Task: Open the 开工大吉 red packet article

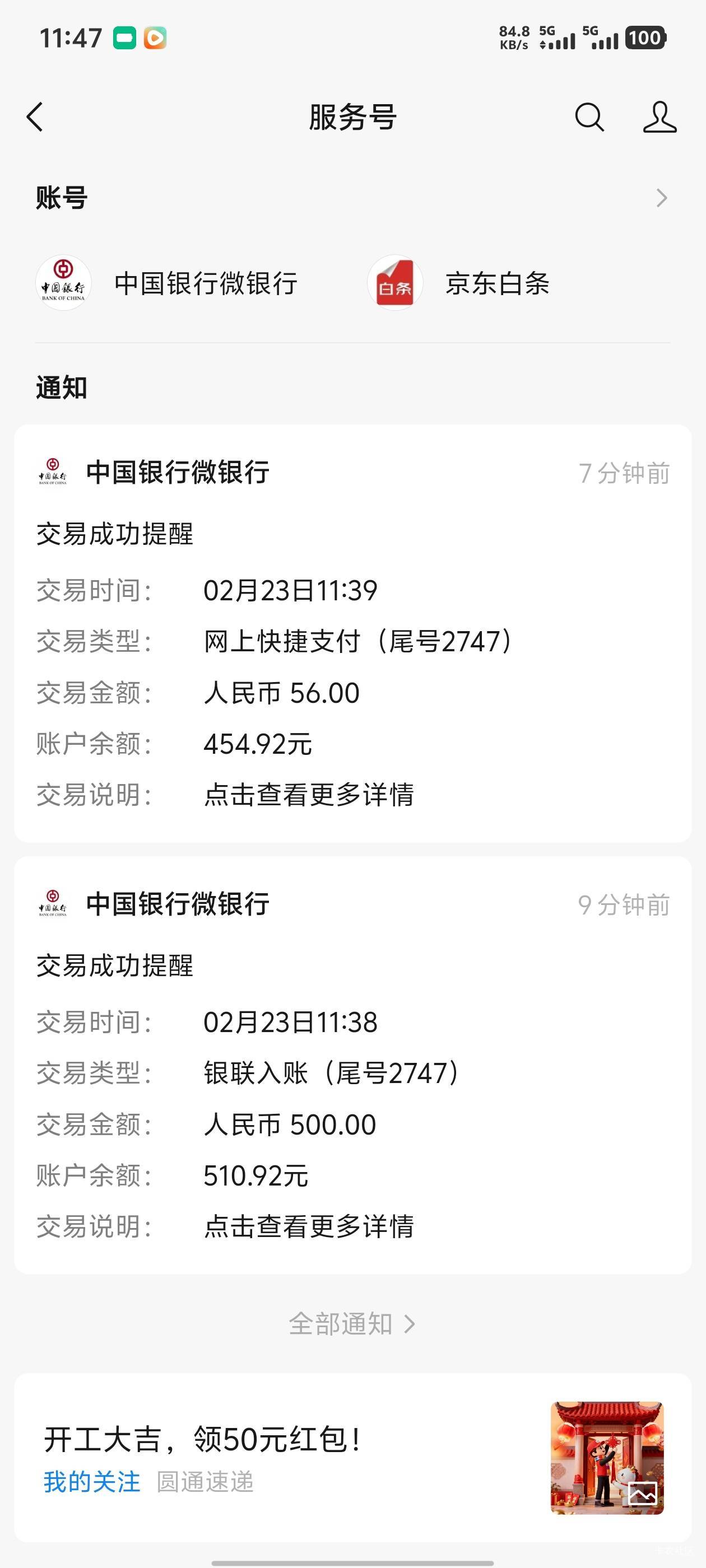Action: tap(352, 1457)
